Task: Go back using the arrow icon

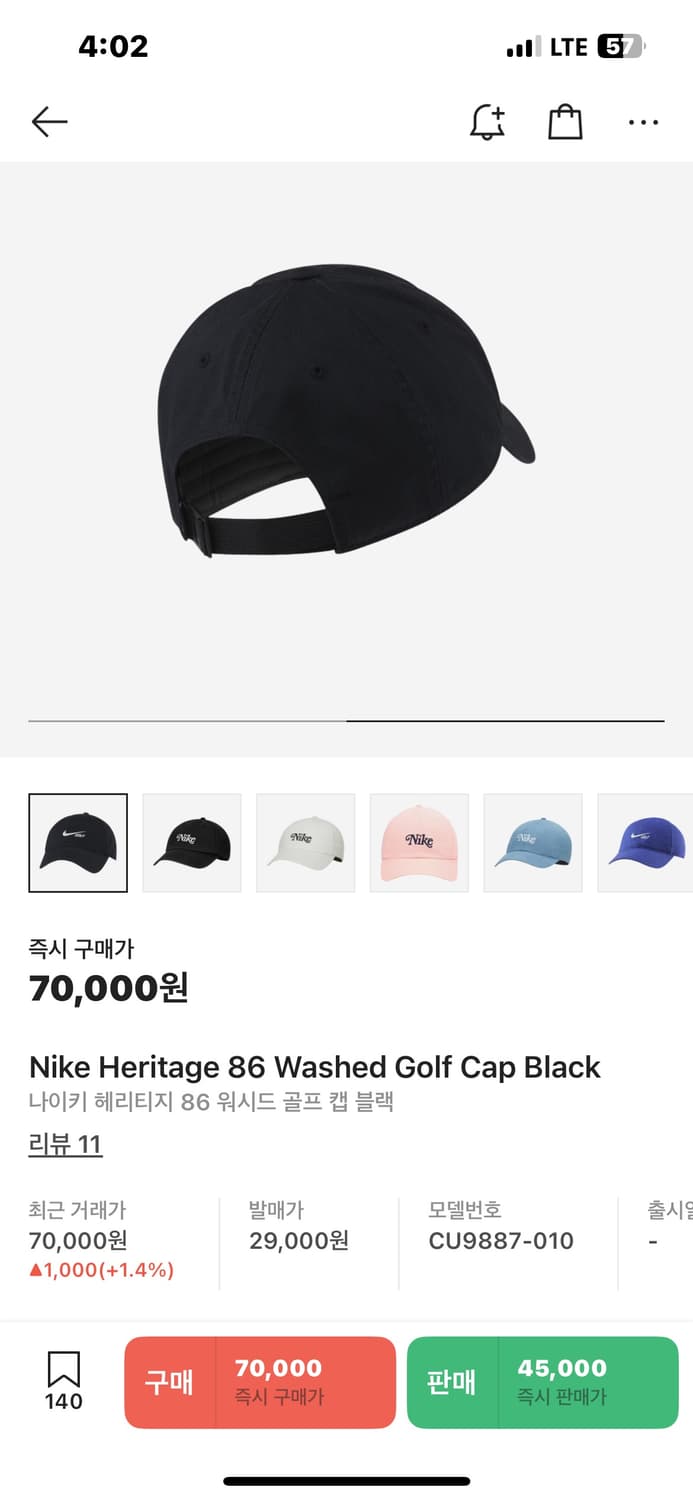Action: coord(49,122)
